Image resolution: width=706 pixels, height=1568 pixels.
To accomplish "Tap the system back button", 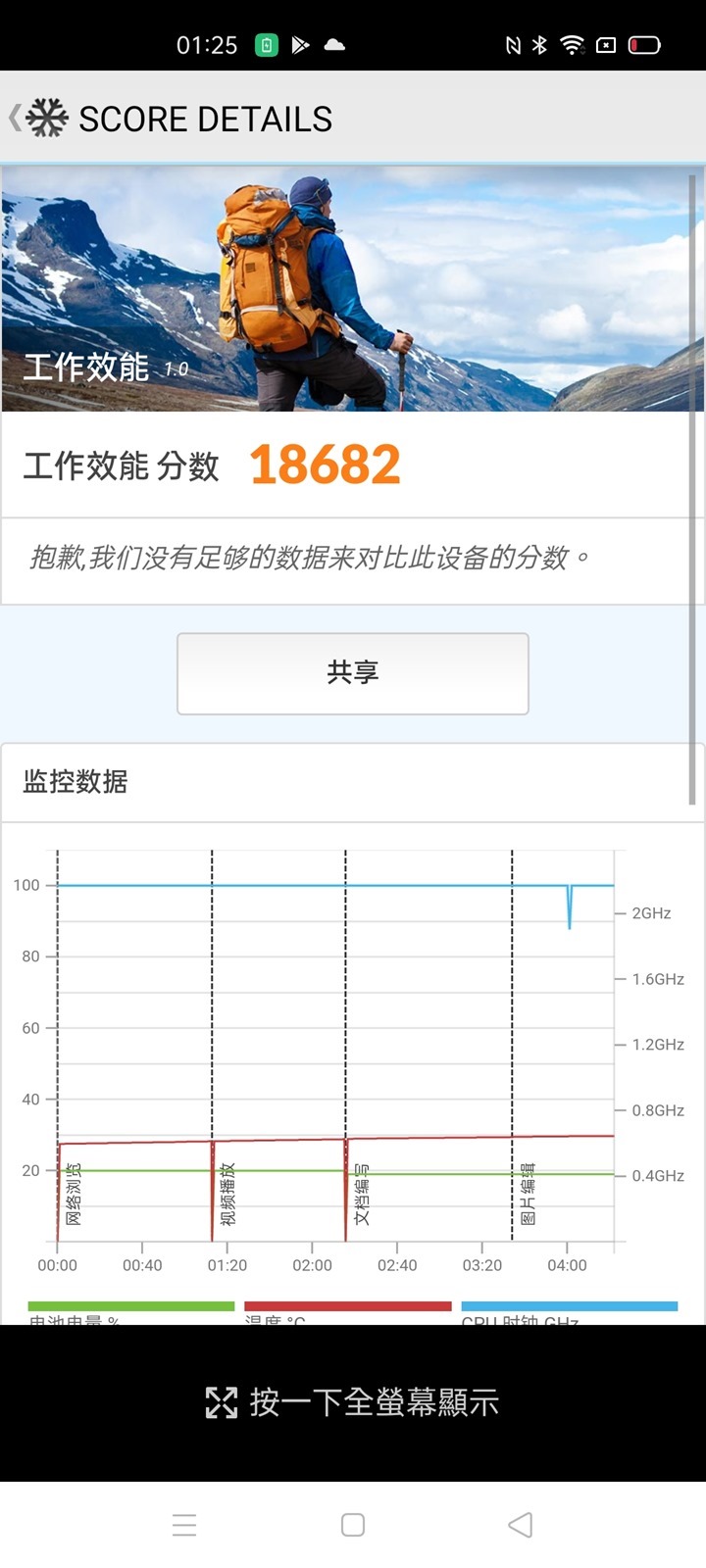I will [x=521, y=1525].
